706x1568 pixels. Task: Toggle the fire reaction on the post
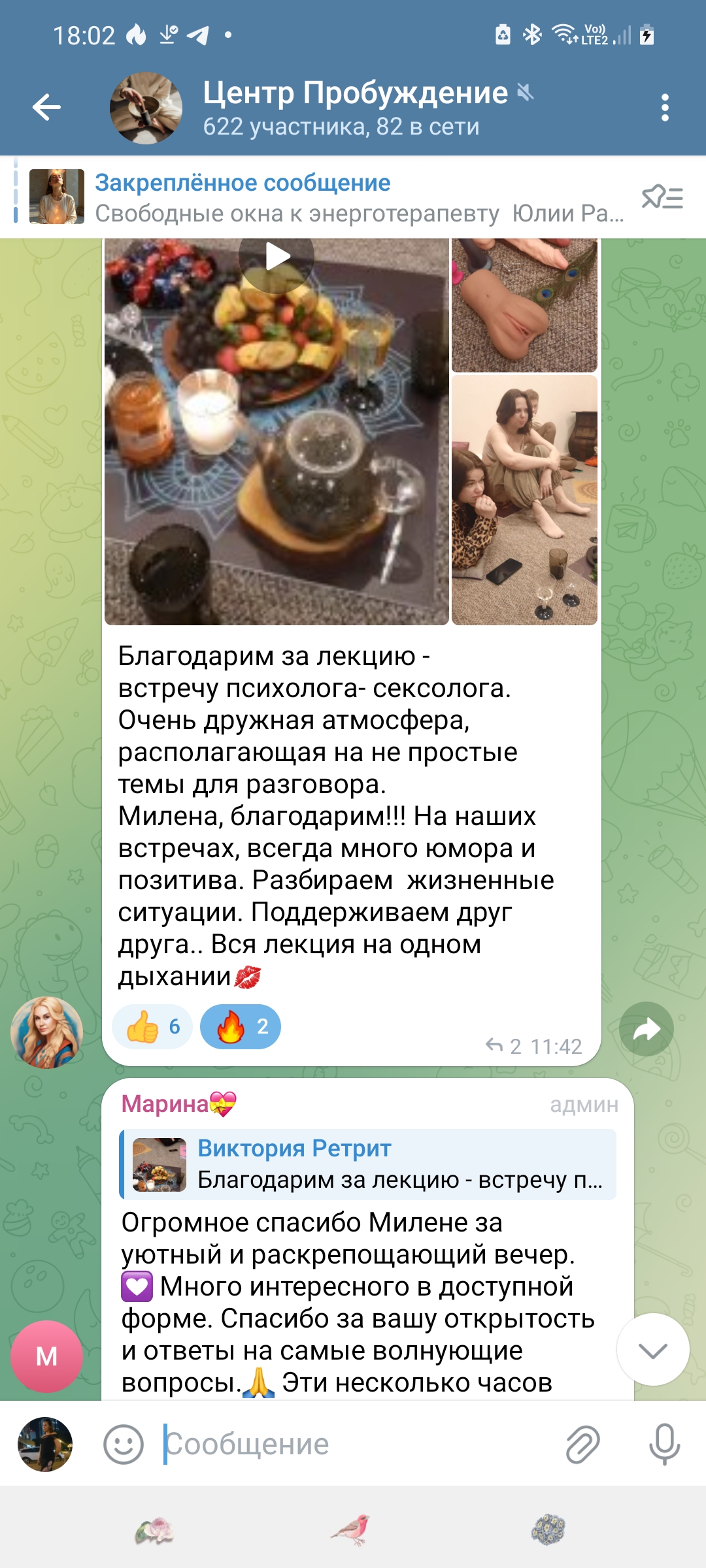tap(241, 1026)
